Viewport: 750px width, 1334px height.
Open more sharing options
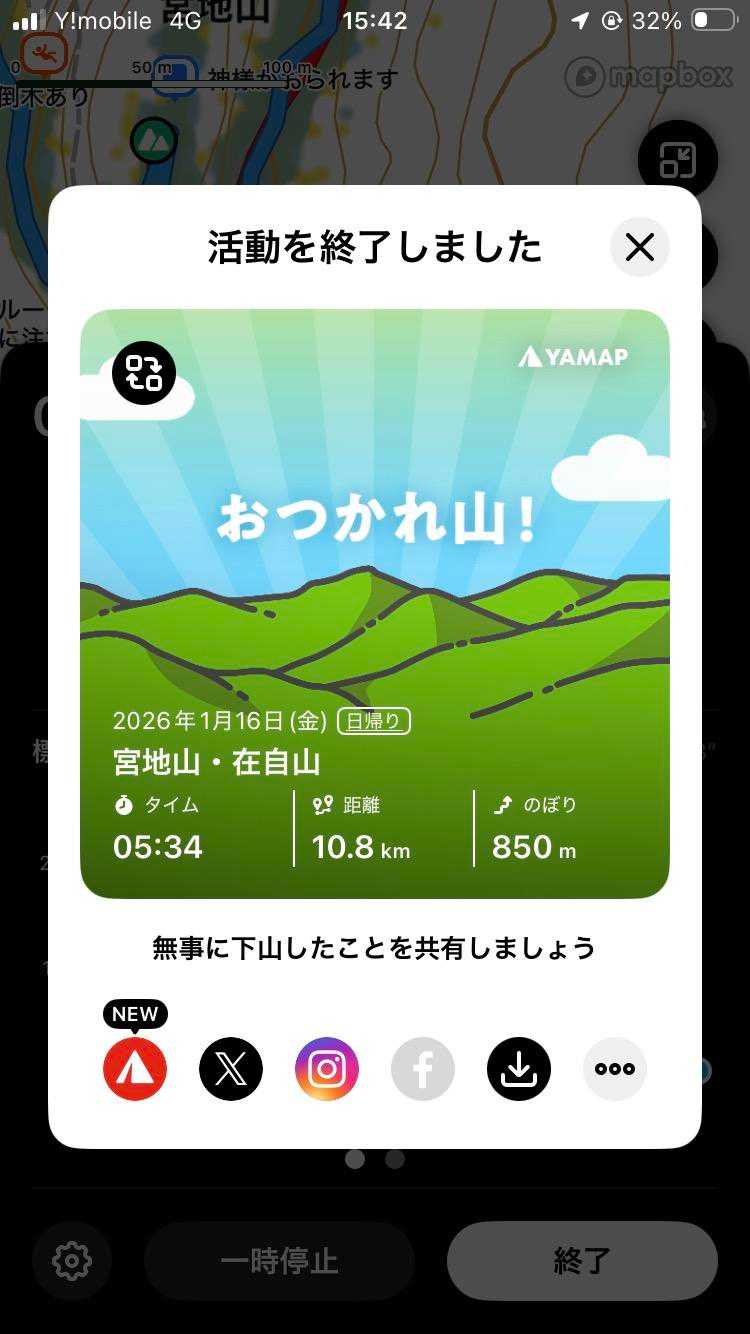615,1069
